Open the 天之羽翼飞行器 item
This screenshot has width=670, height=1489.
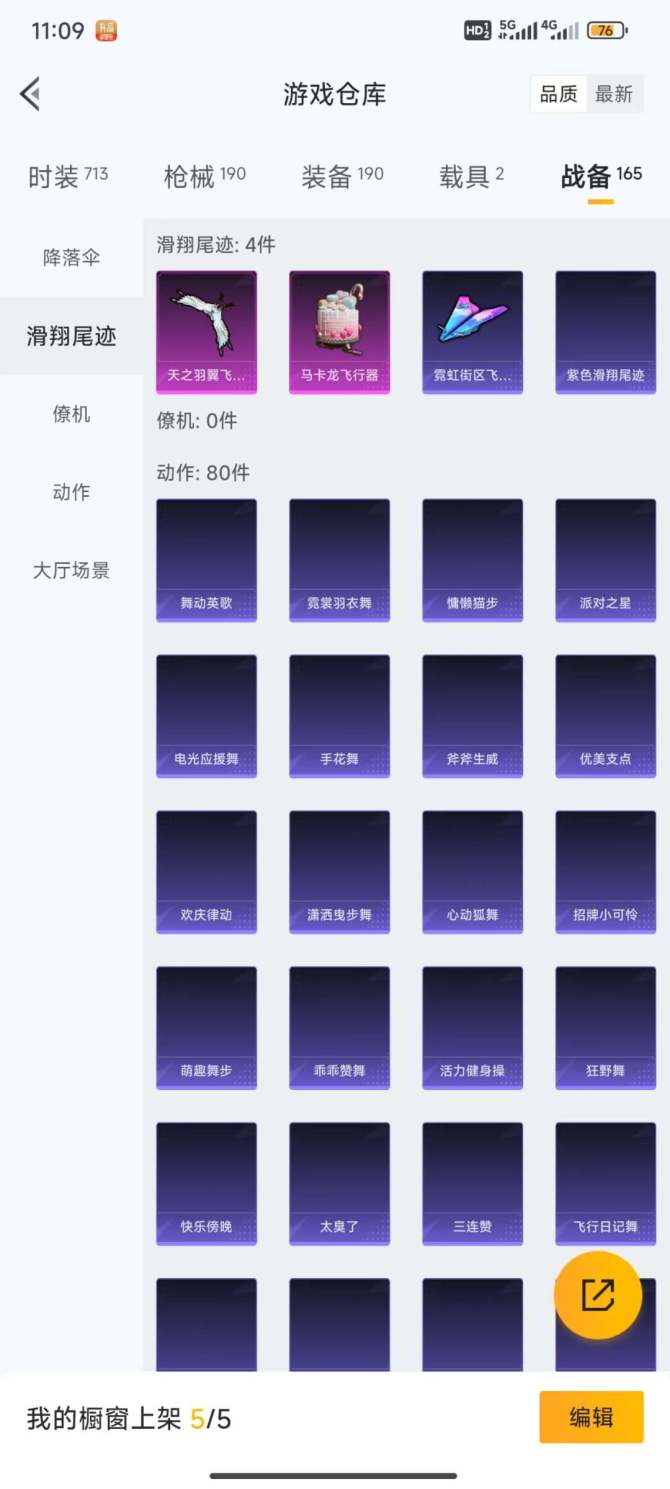pos(206,332)
